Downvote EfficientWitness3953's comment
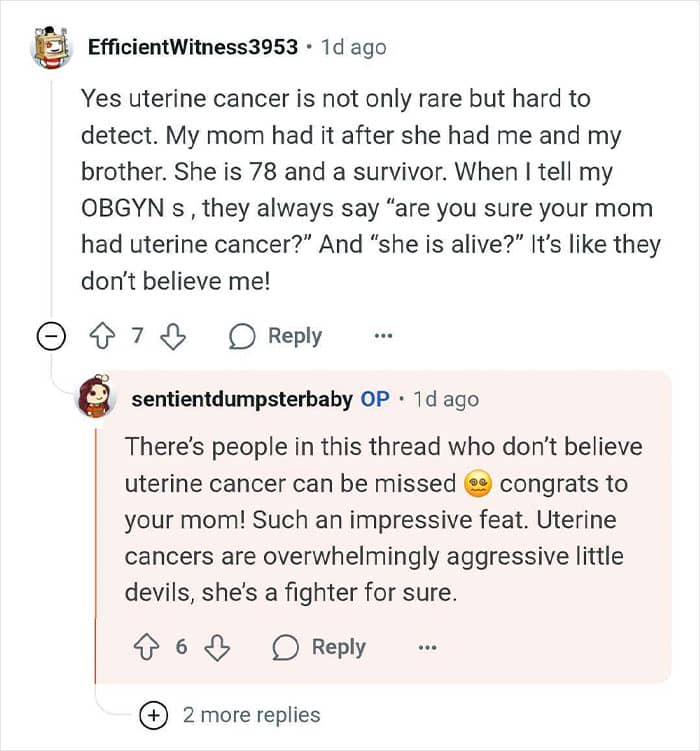This screenshot has width=700, height=751. (x=172, y=336)
